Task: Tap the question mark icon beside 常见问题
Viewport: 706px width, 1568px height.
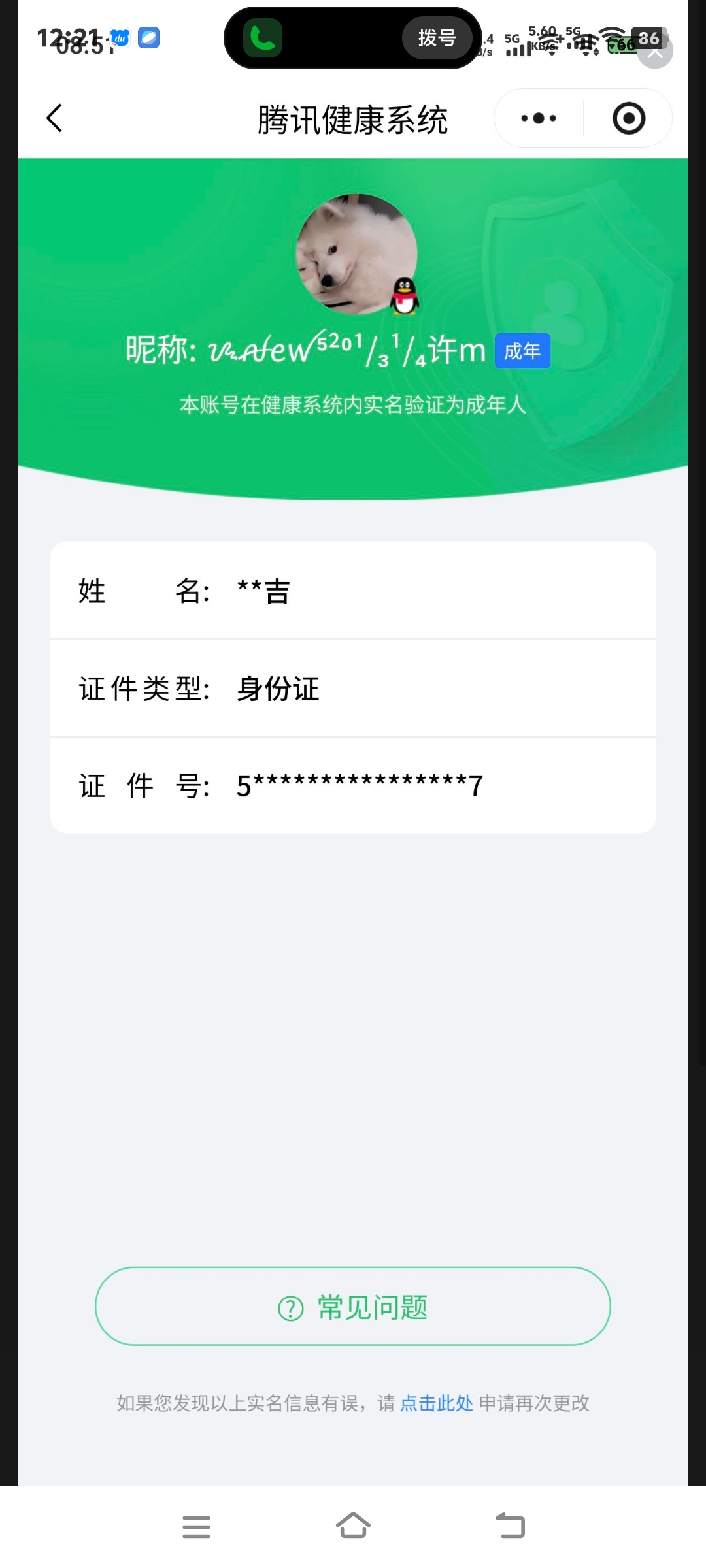Action: (x=290, y=1307)
